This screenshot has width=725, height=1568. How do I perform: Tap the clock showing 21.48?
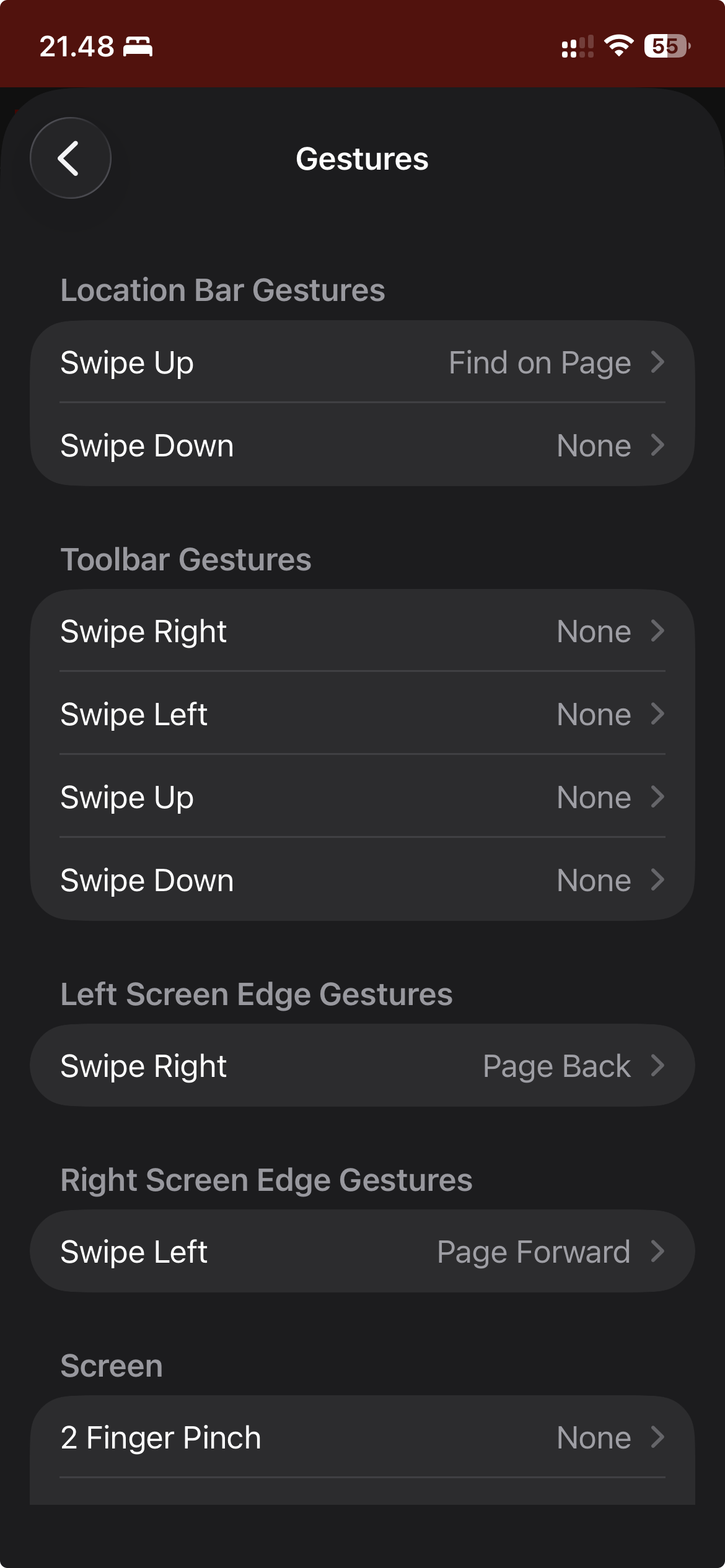[76, 45]
